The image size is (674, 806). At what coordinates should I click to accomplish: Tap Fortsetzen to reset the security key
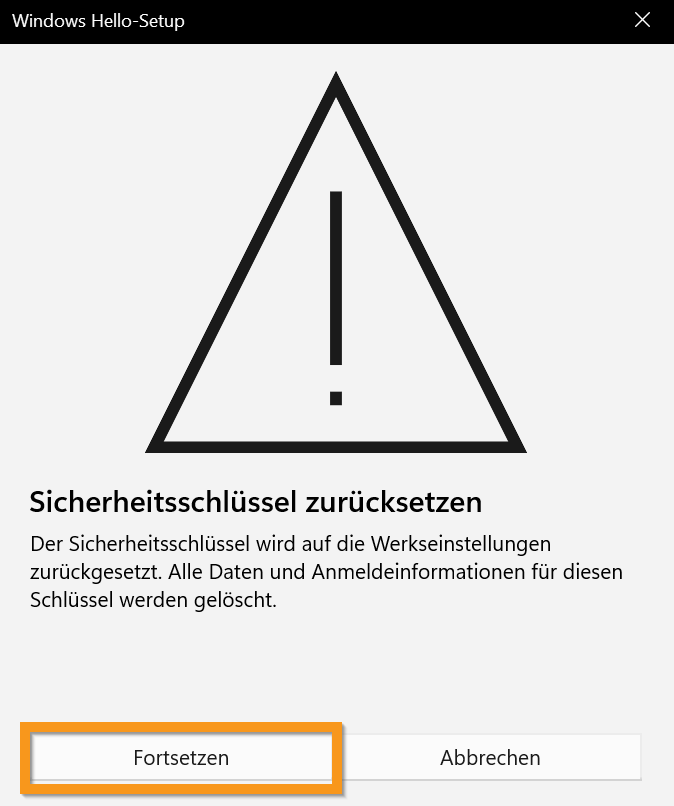click(181, 758)
